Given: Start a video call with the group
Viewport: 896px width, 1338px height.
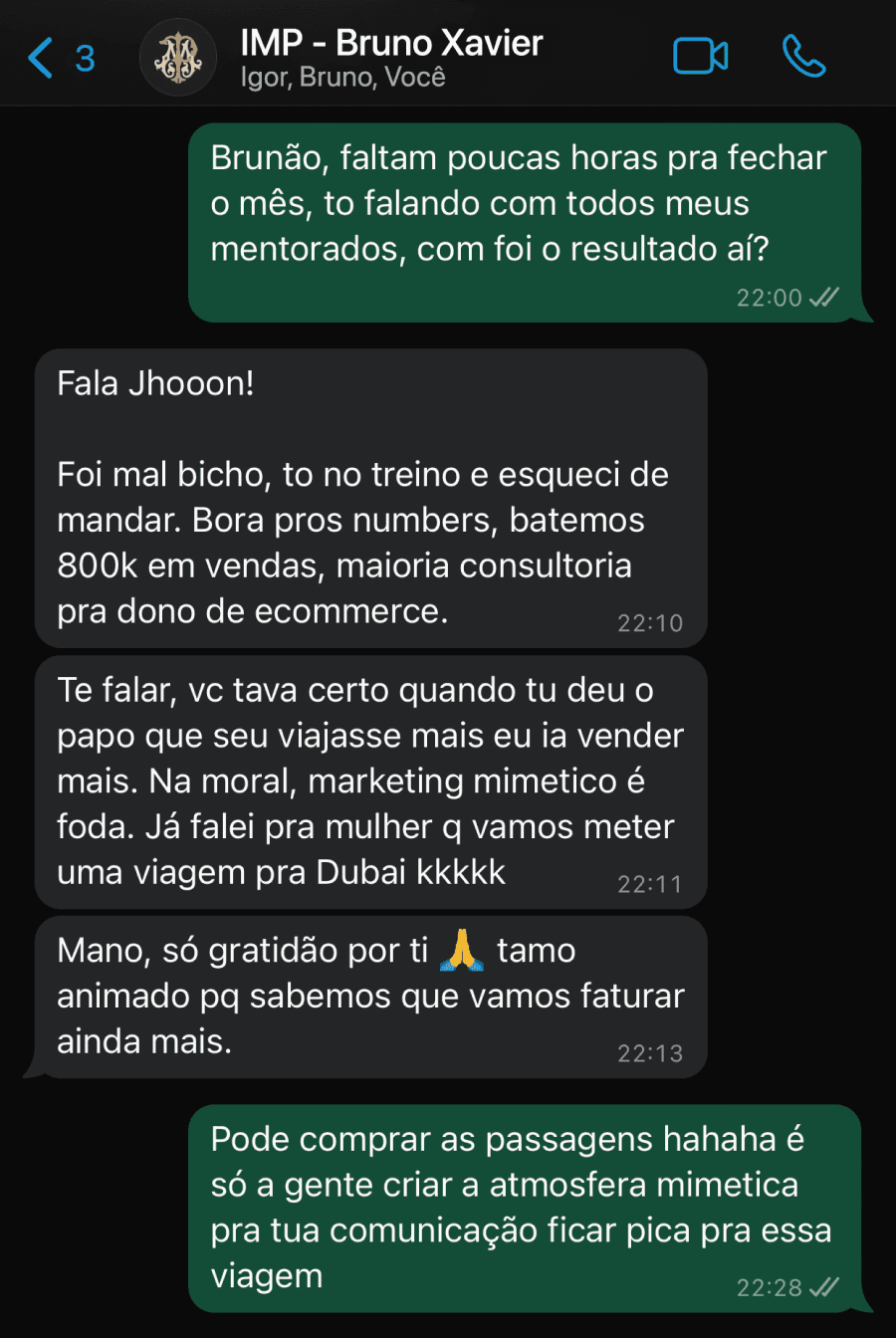Looking at the screenshot, I should click(x=701, y=57).
